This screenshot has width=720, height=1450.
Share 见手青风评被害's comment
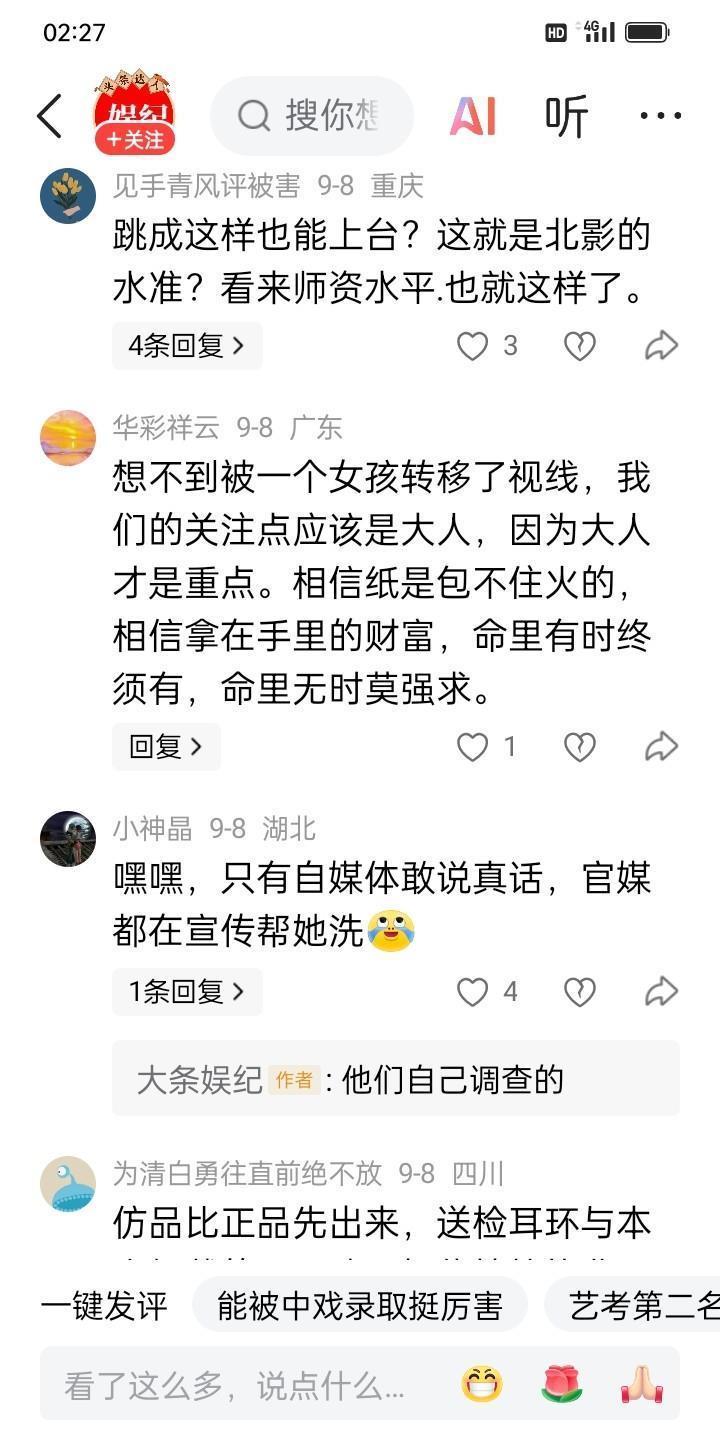tap(661, 346)
